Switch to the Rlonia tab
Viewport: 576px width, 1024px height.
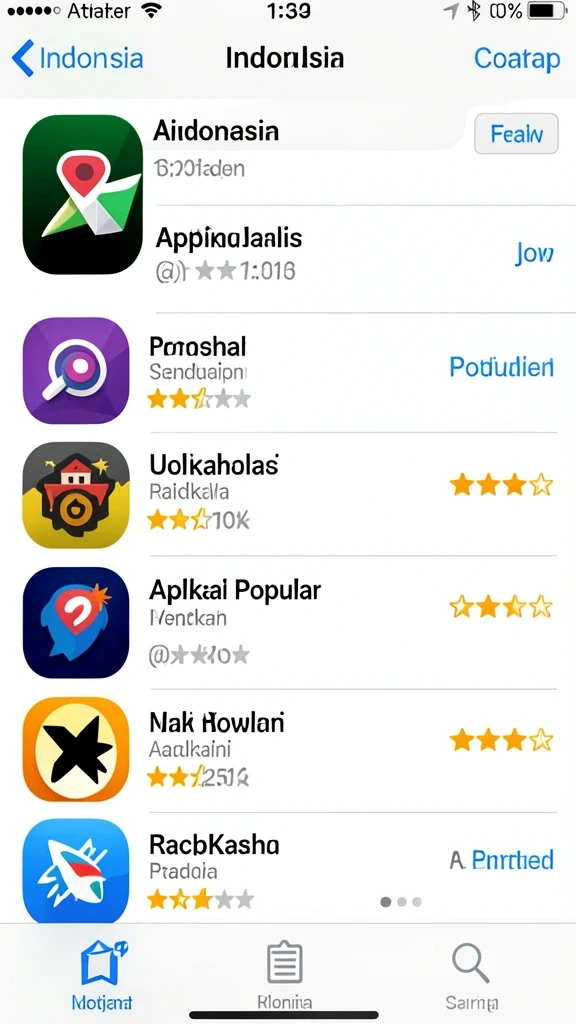point(285,974)
